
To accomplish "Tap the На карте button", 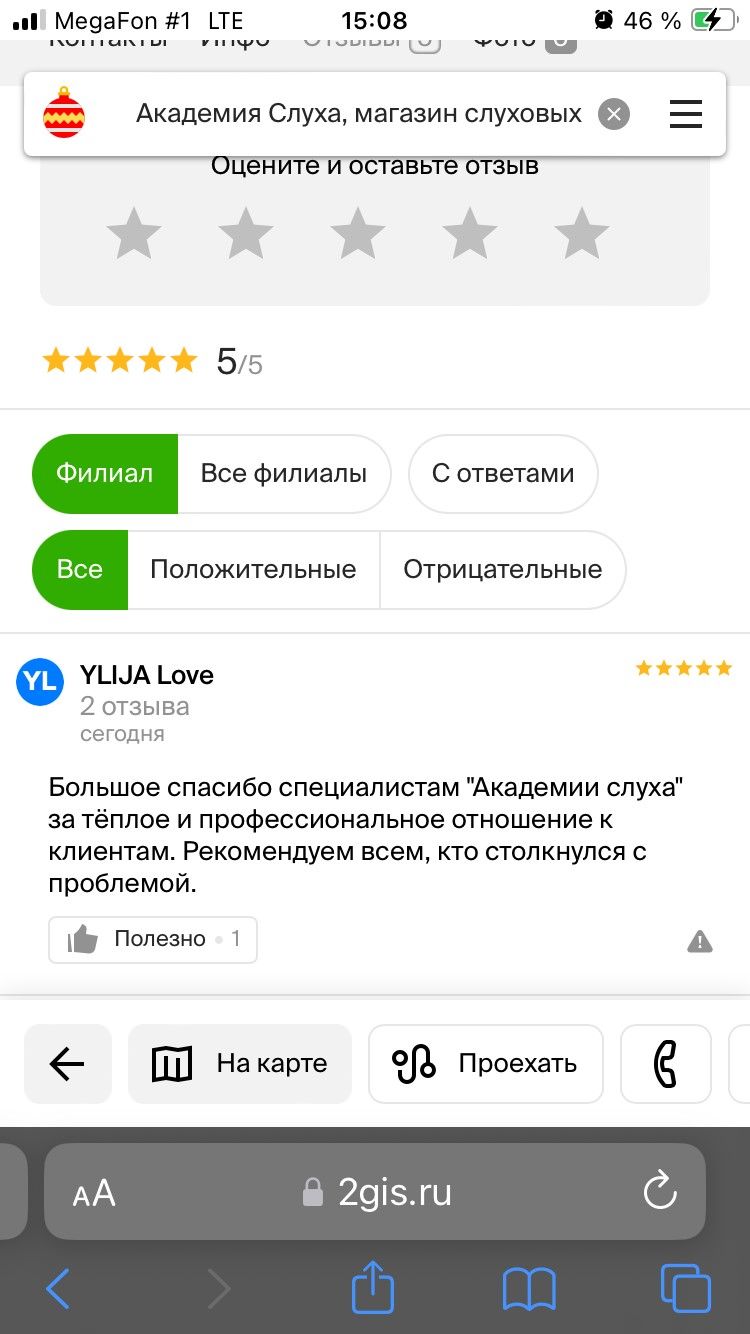I will coord(240,1064).
